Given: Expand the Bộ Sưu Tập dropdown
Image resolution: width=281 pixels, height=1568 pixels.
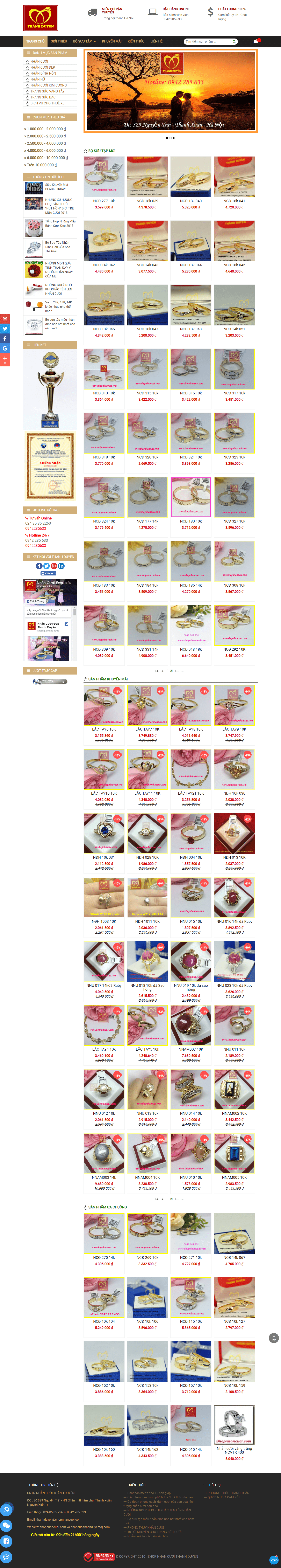Looking at the screenshot, I should point(84,41).
